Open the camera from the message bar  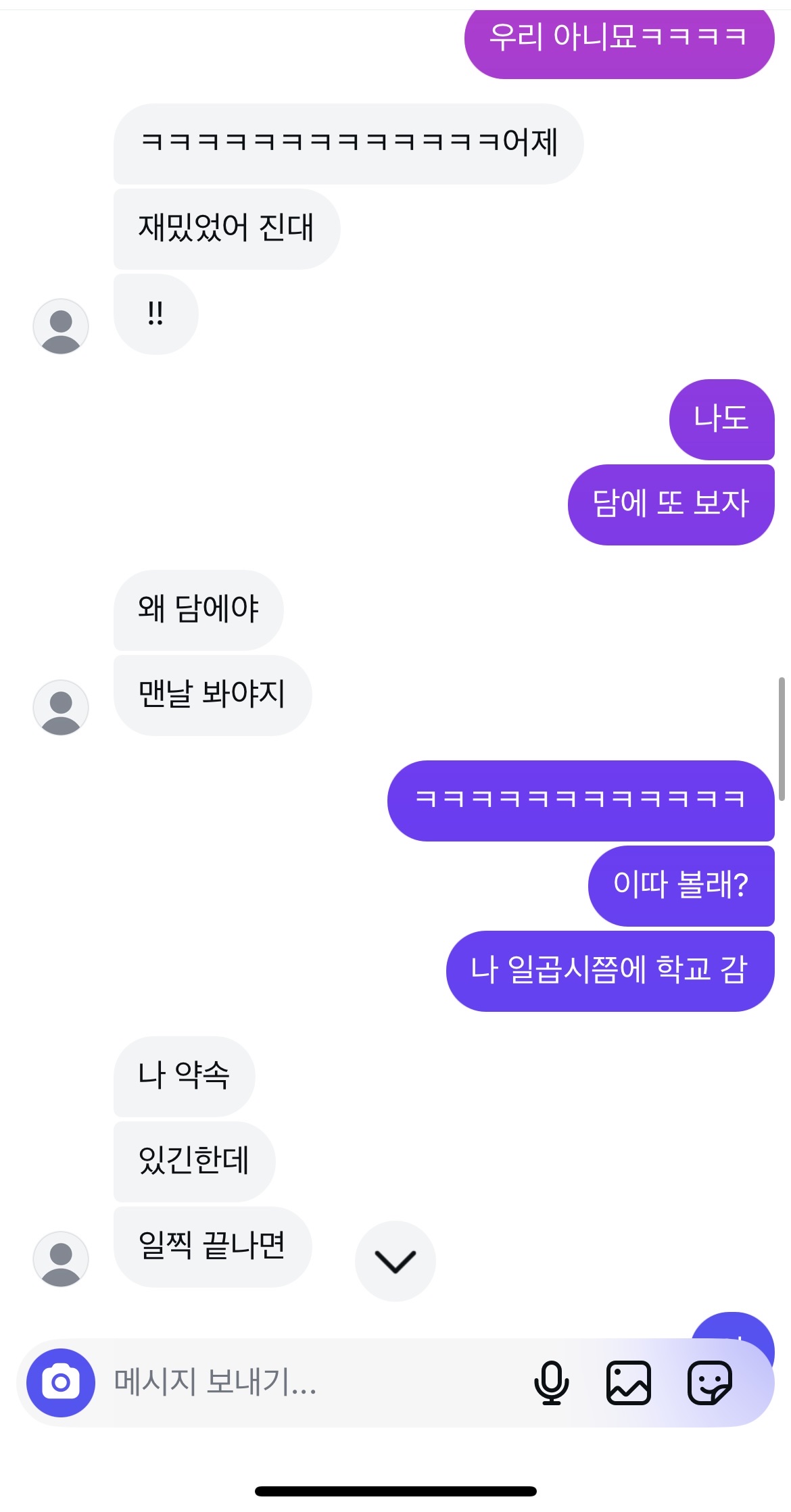pyautogui.click(x=61, y=1382)
